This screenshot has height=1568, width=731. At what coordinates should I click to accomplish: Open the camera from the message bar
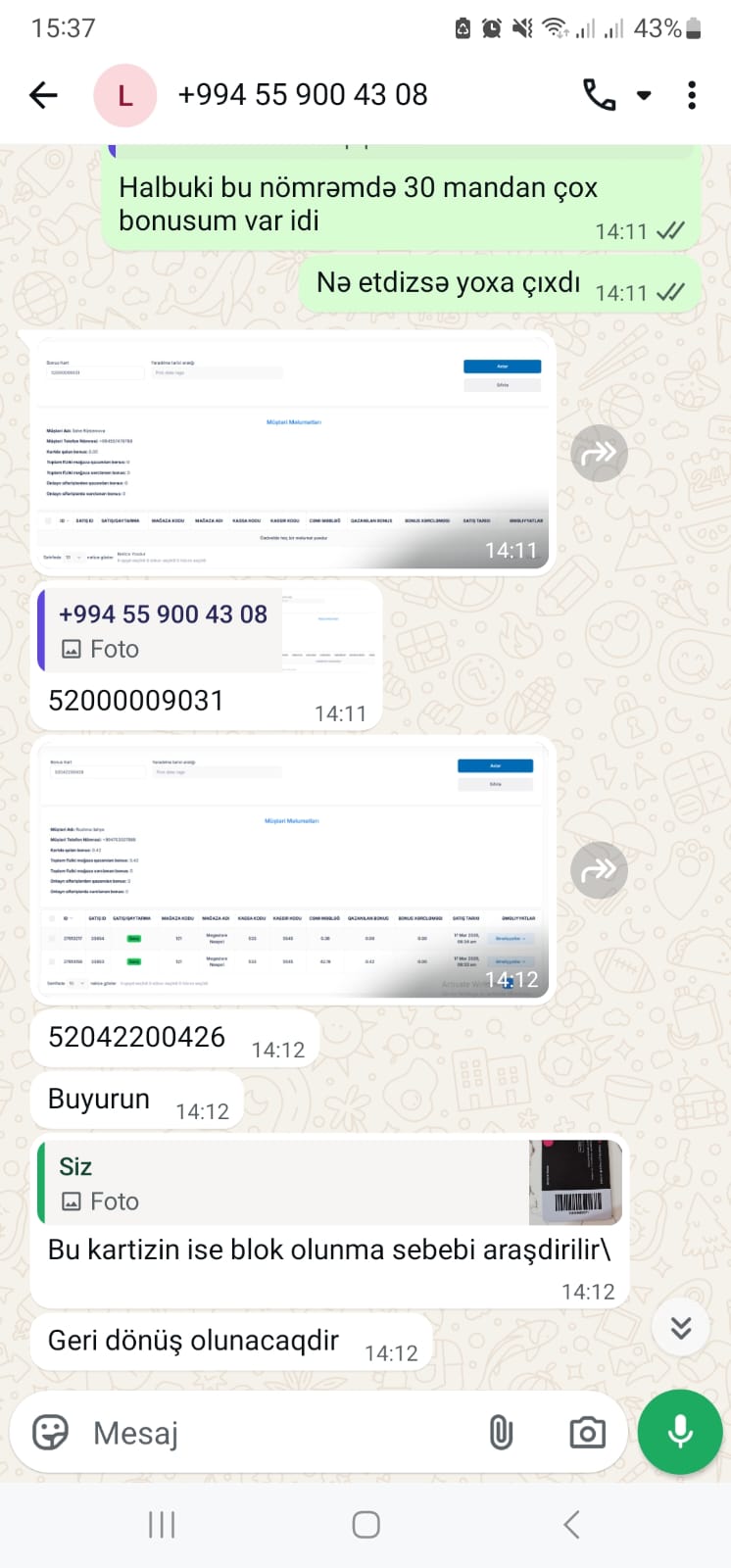tap(587, 1433)
